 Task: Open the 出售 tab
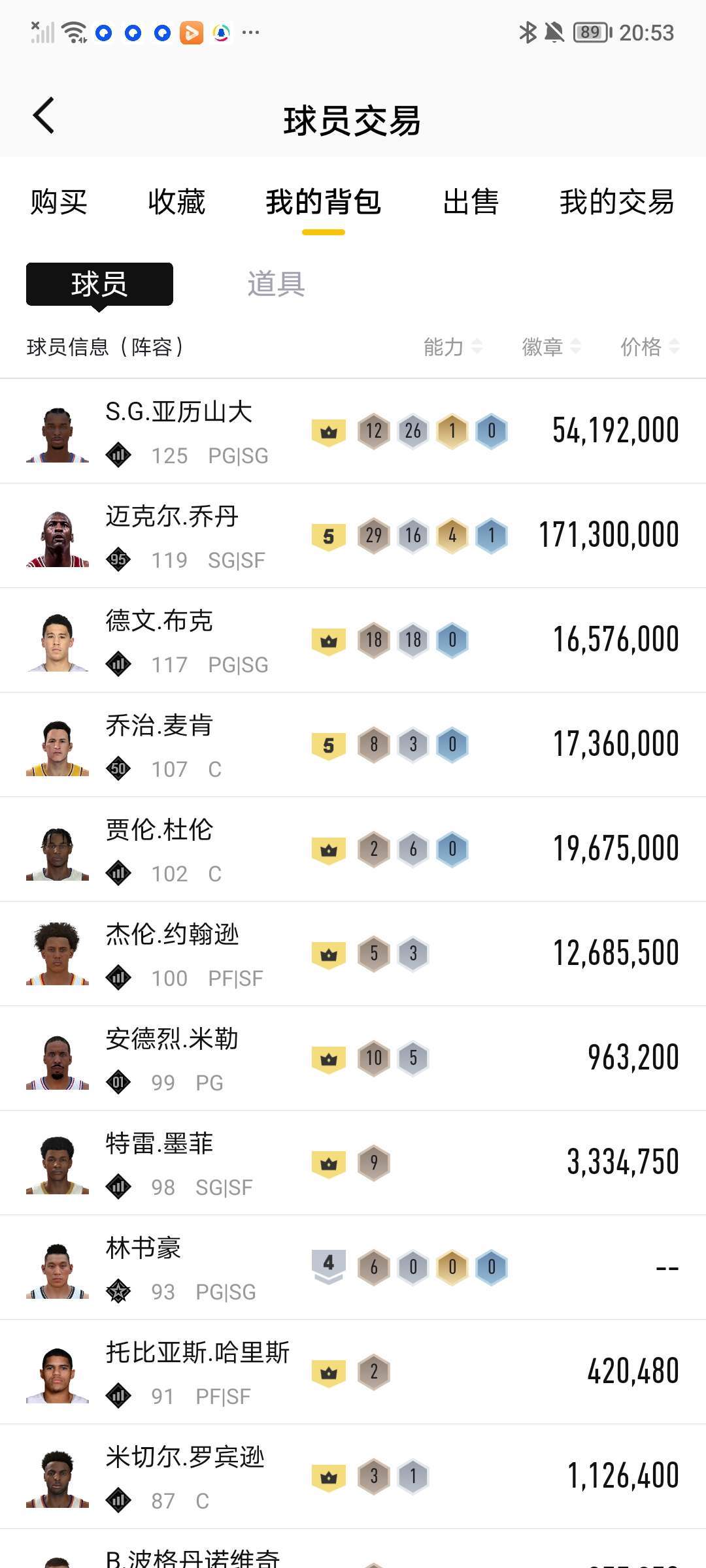pos(471,201)
